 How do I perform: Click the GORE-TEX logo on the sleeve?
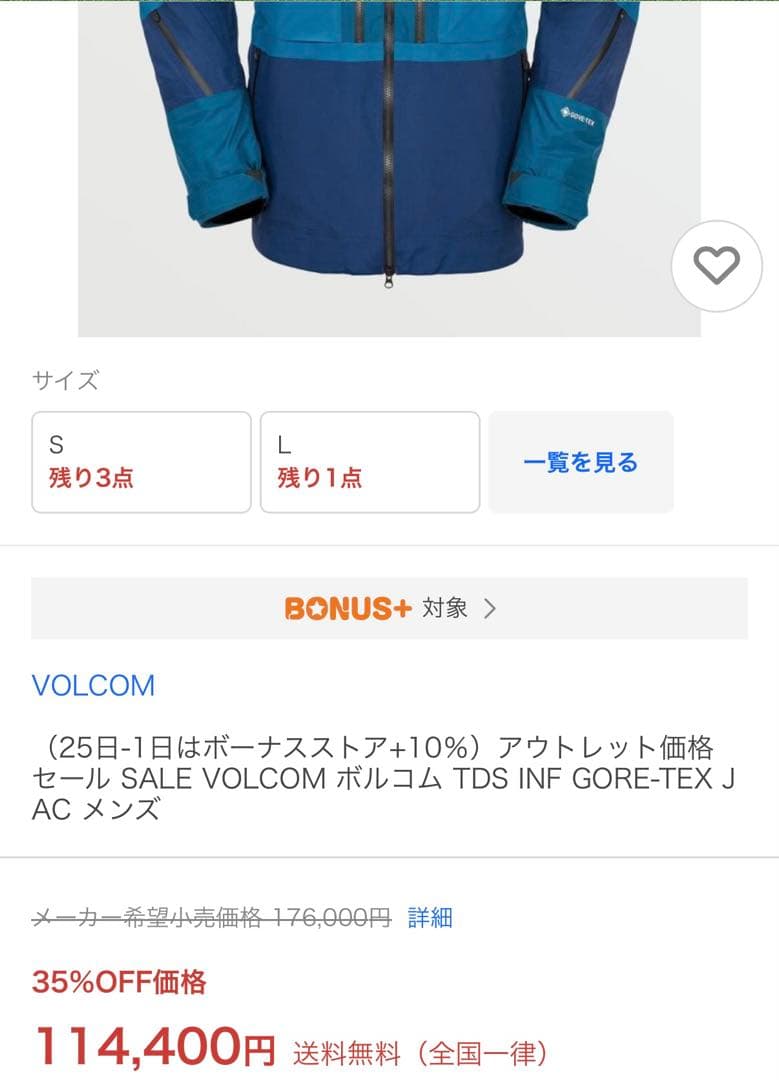[577, 116]
